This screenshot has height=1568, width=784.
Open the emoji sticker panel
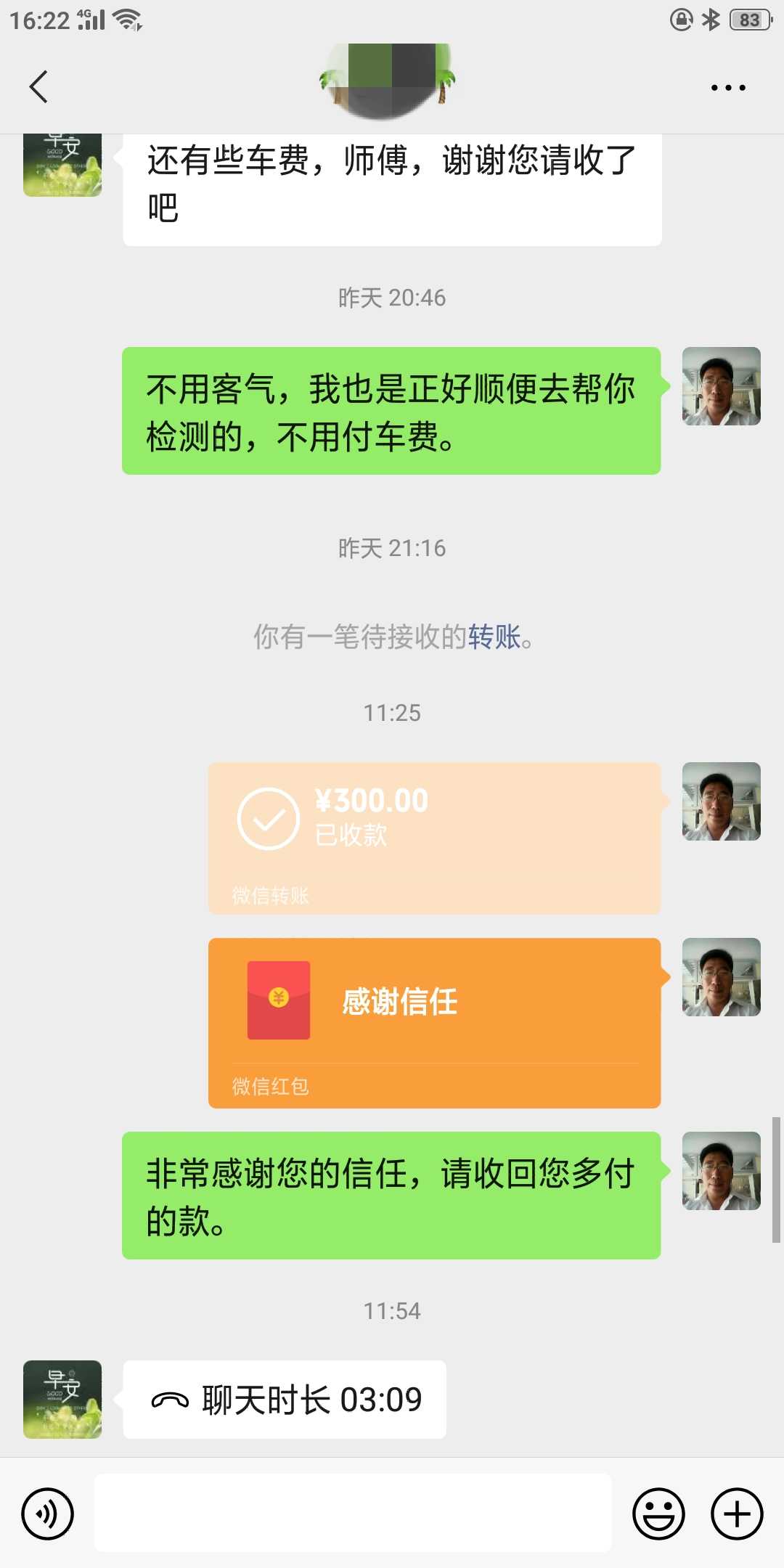658,1514
